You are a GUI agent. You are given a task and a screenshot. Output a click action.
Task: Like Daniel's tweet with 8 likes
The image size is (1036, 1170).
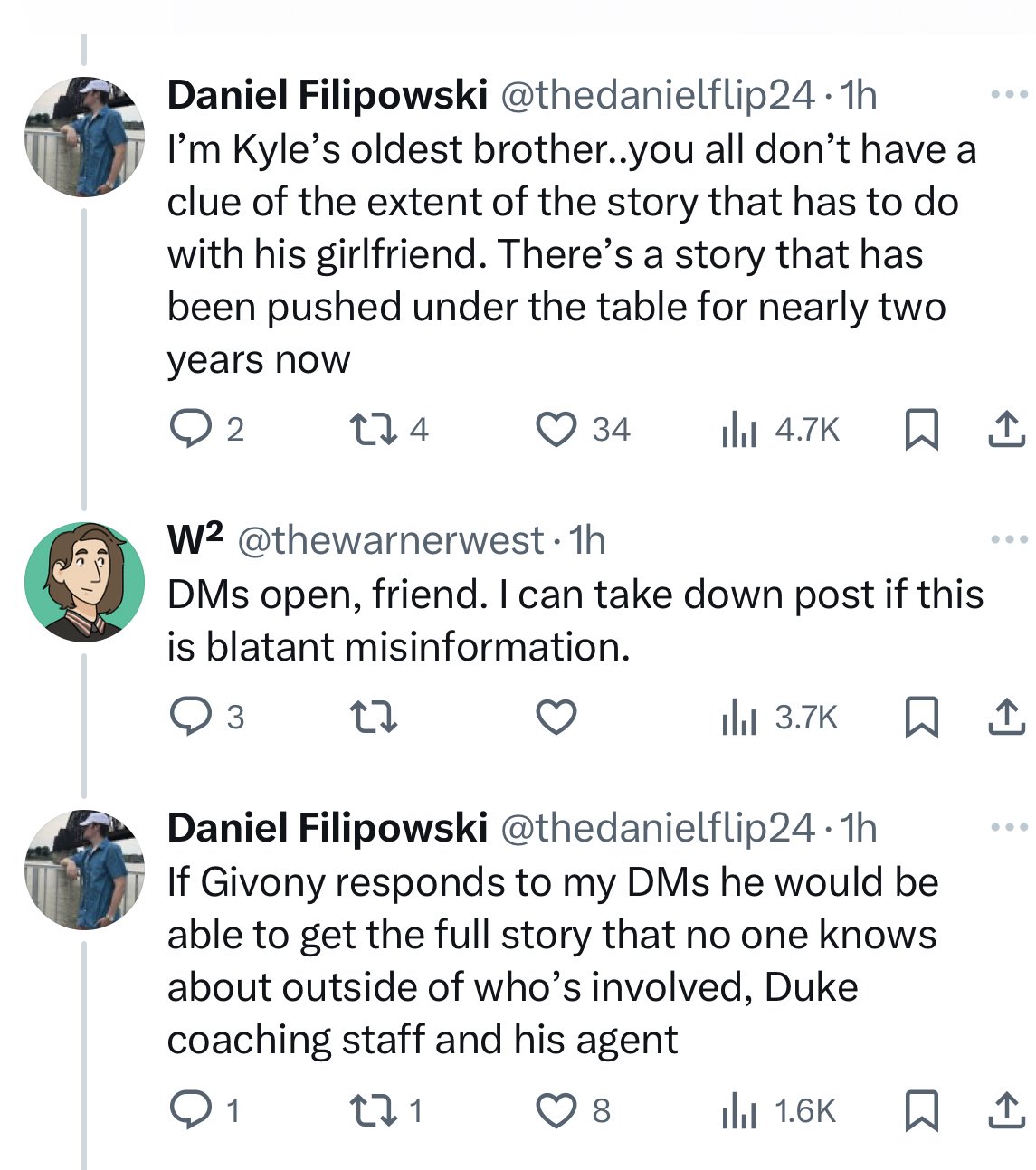click(556, 1110)
